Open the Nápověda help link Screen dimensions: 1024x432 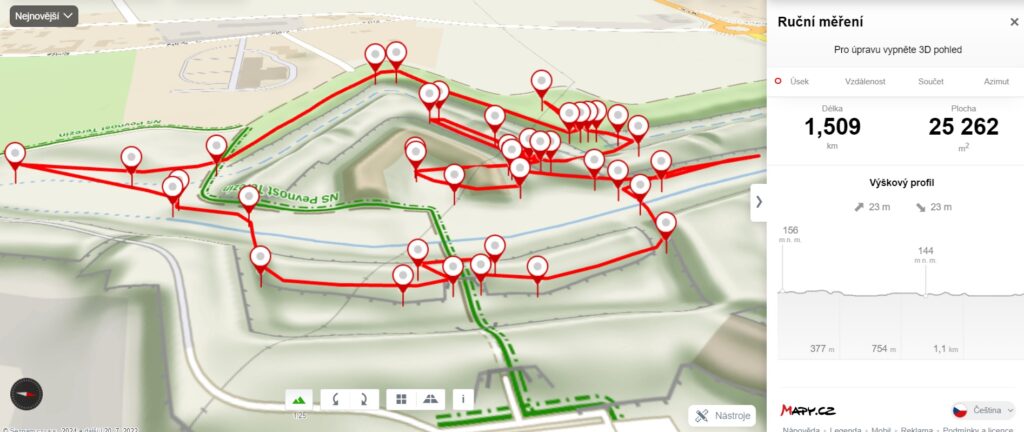pyautogui.click(x=801, y=429)
